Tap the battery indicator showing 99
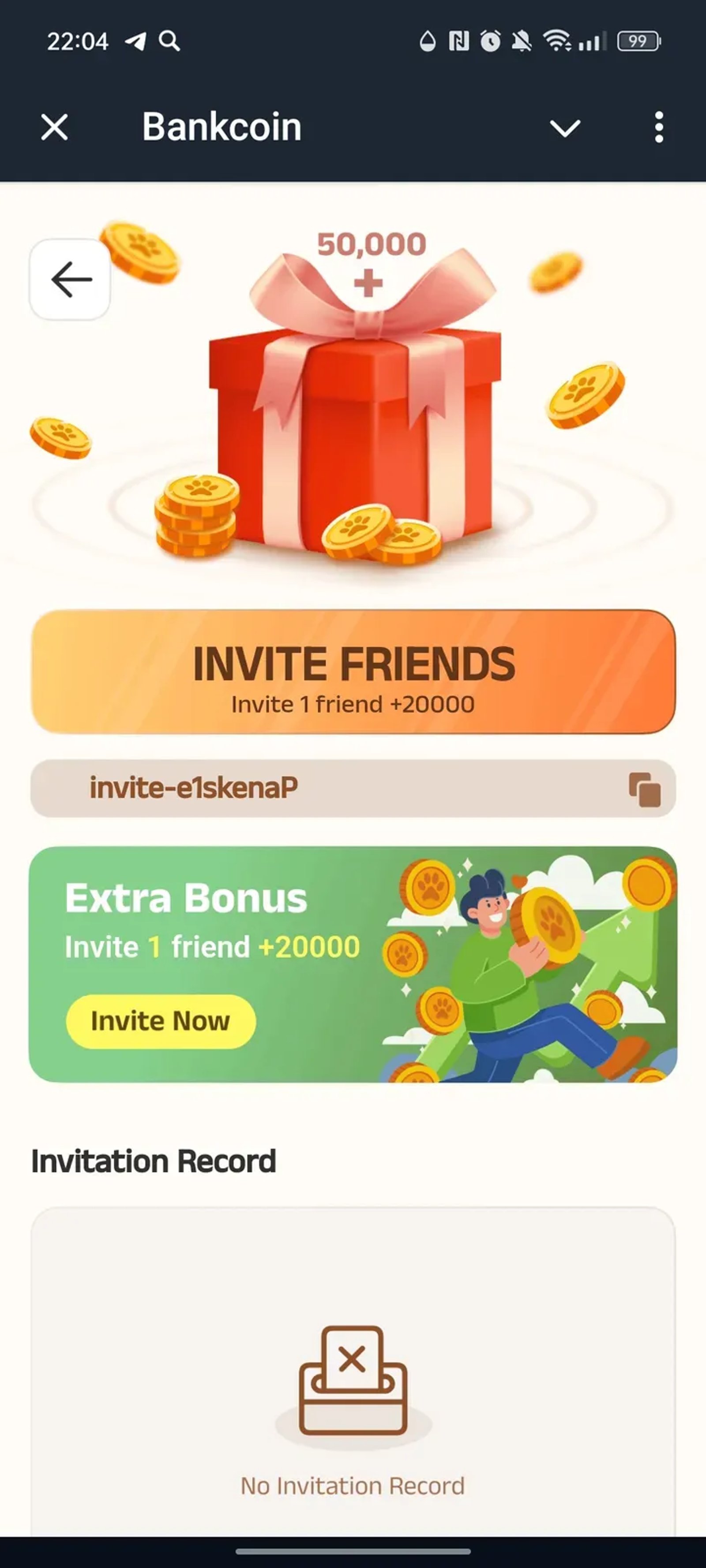 coord(637,40)
